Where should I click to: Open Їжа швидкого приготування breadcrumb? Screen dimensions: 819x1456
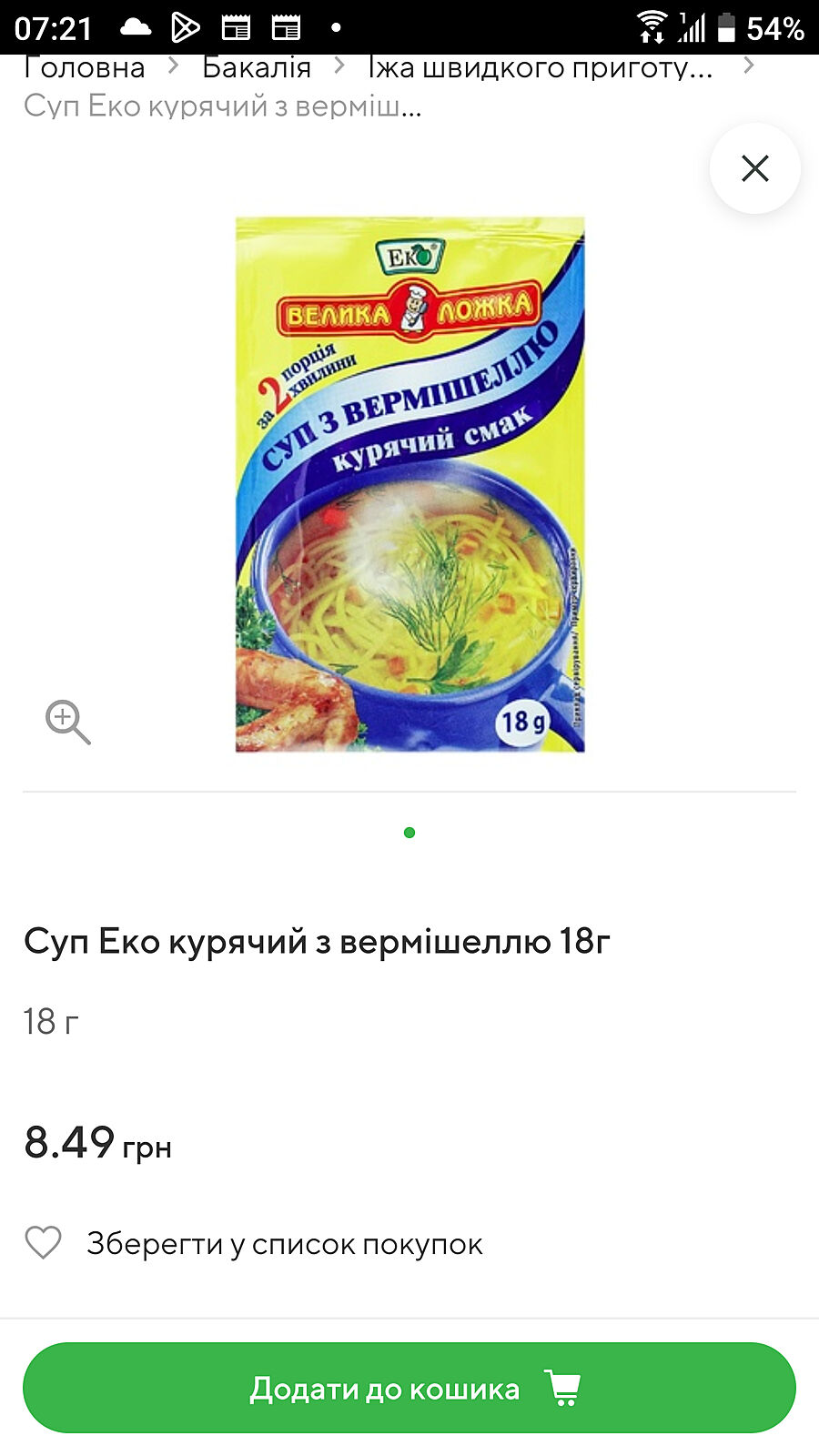(x=540, y=68)
